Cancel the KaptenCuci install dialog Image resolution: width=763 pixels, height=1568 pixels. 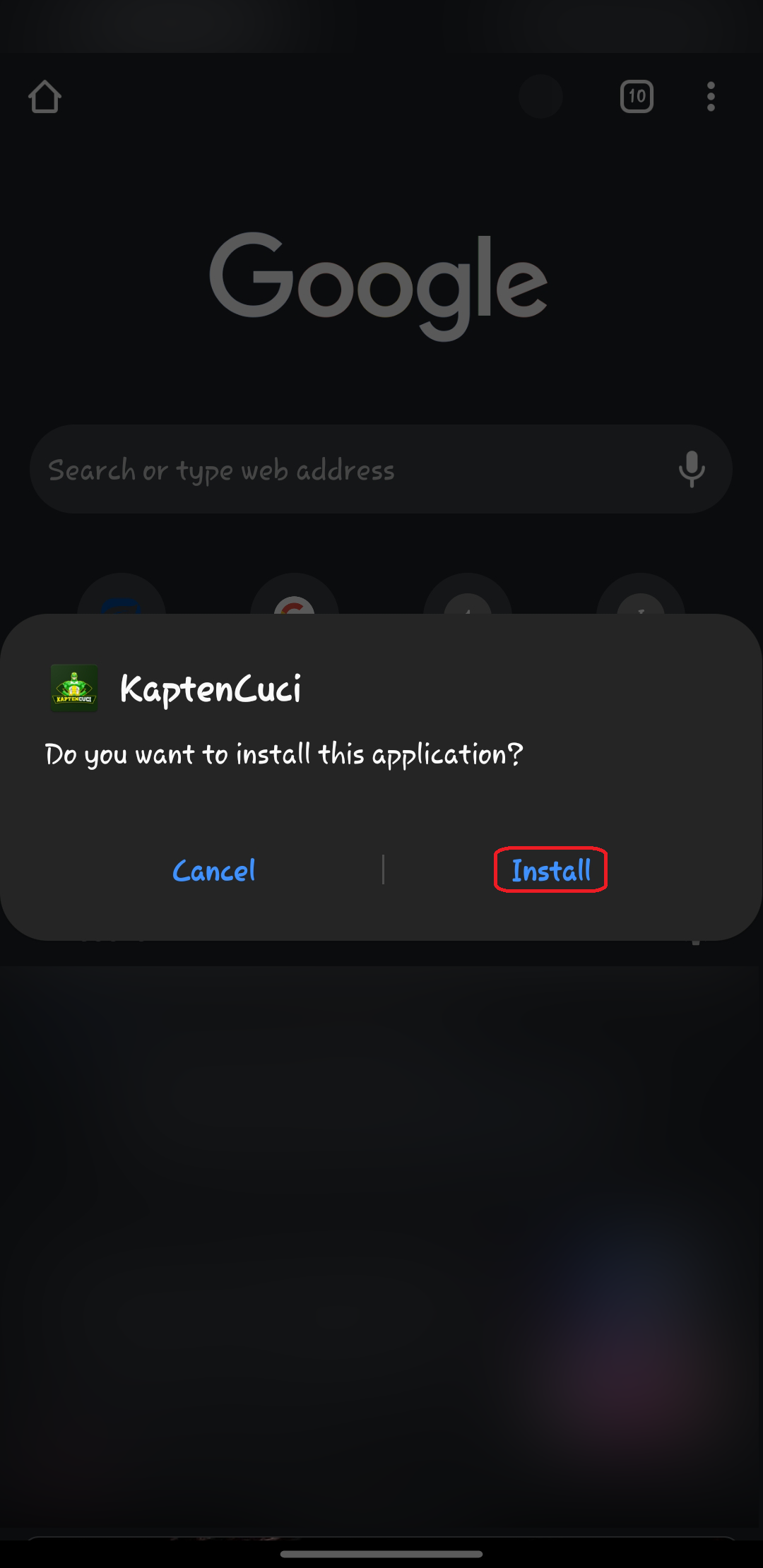click(x=214, y=871)
